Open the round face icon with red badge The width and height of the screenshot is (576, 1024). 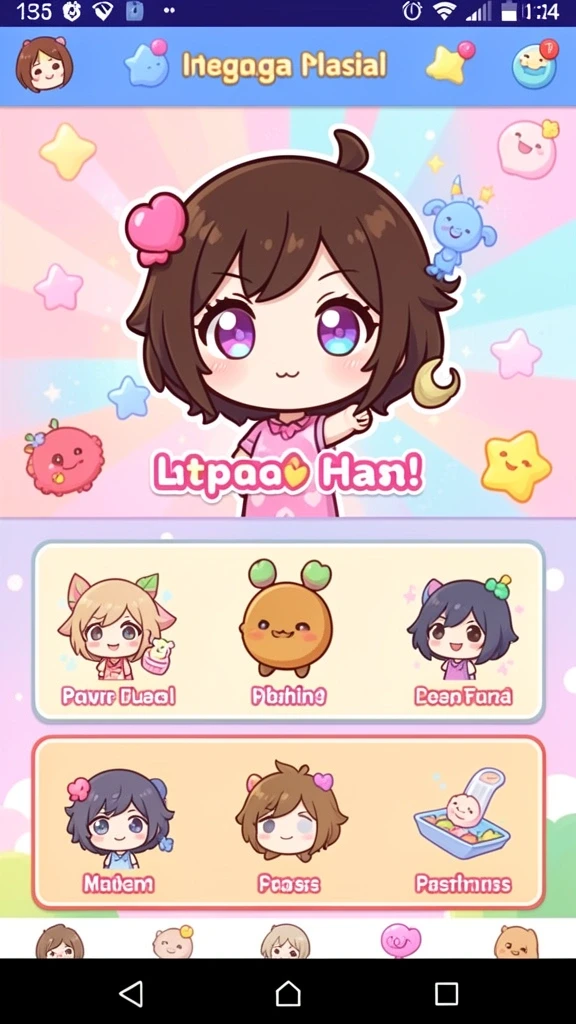pos(536,64)
